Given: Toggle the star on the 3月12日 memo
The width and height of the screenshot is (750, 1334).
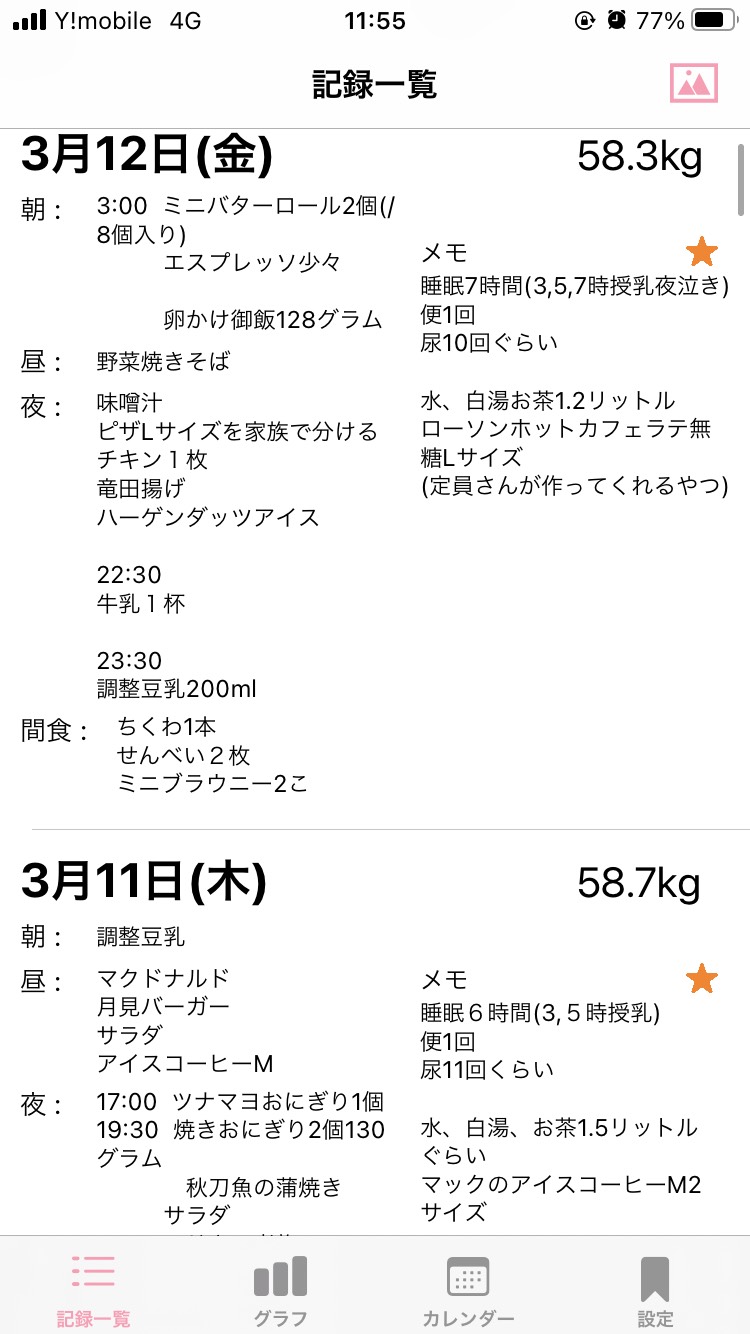Looking at the screenshot, I should [x=702, y=252].
